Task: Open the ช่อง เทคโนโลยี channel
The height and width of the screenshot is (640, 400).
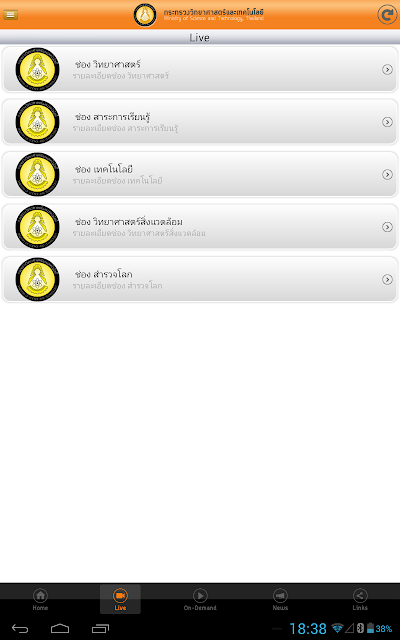Action: point(200,174)
